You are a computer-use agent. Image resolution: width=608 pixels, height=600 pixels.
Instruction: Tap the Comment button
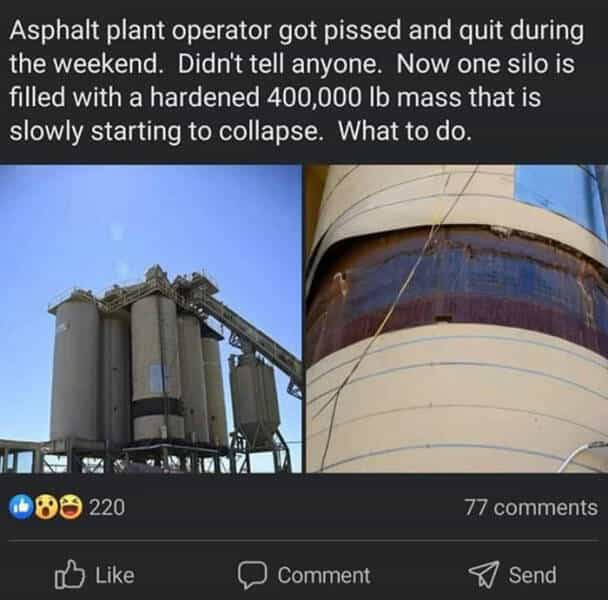point(303,575)
